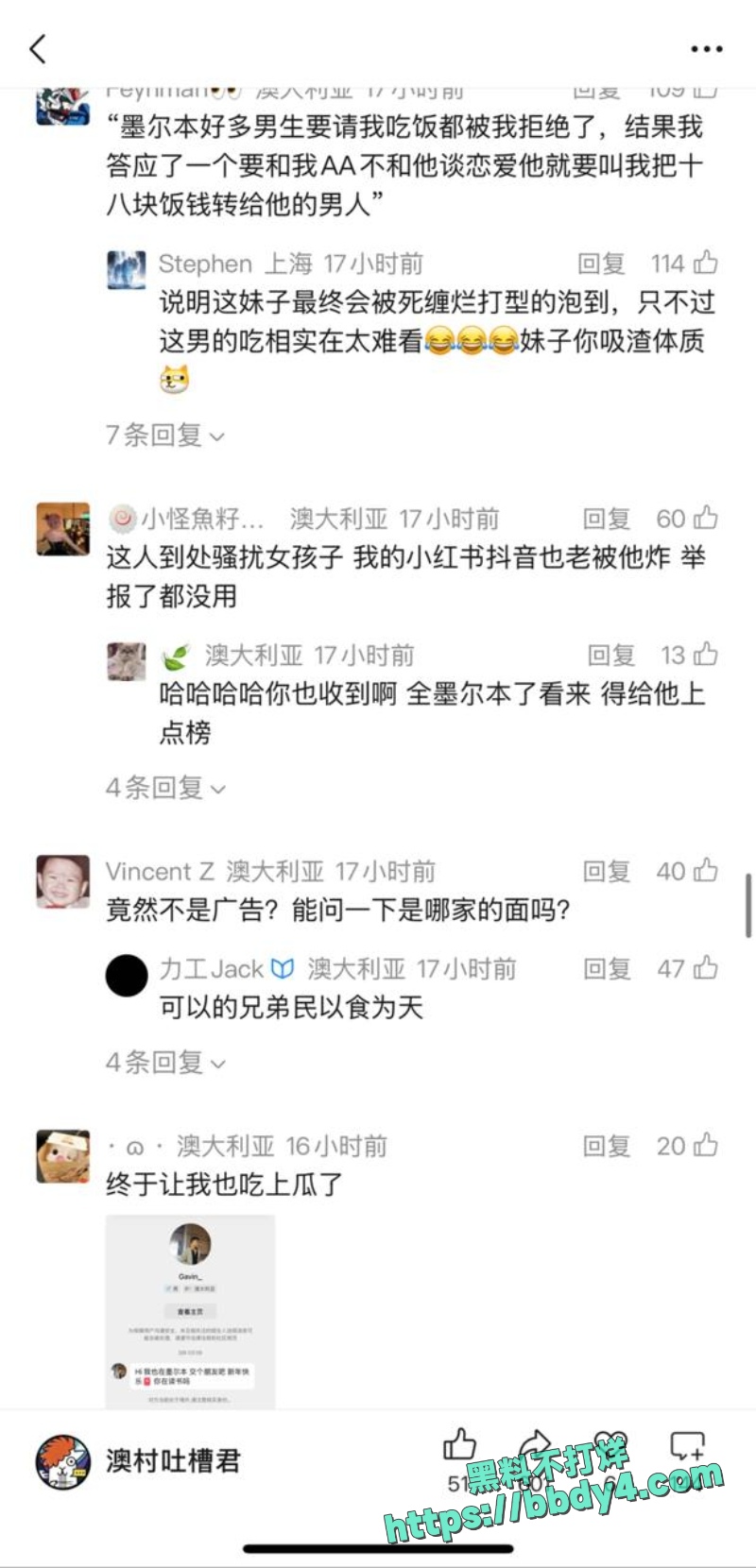Expand the 4条回复 under Vincent Z's comment
Viewport: 756px width, 1568px height.
pyautogui.click(x=165, y=1063)
